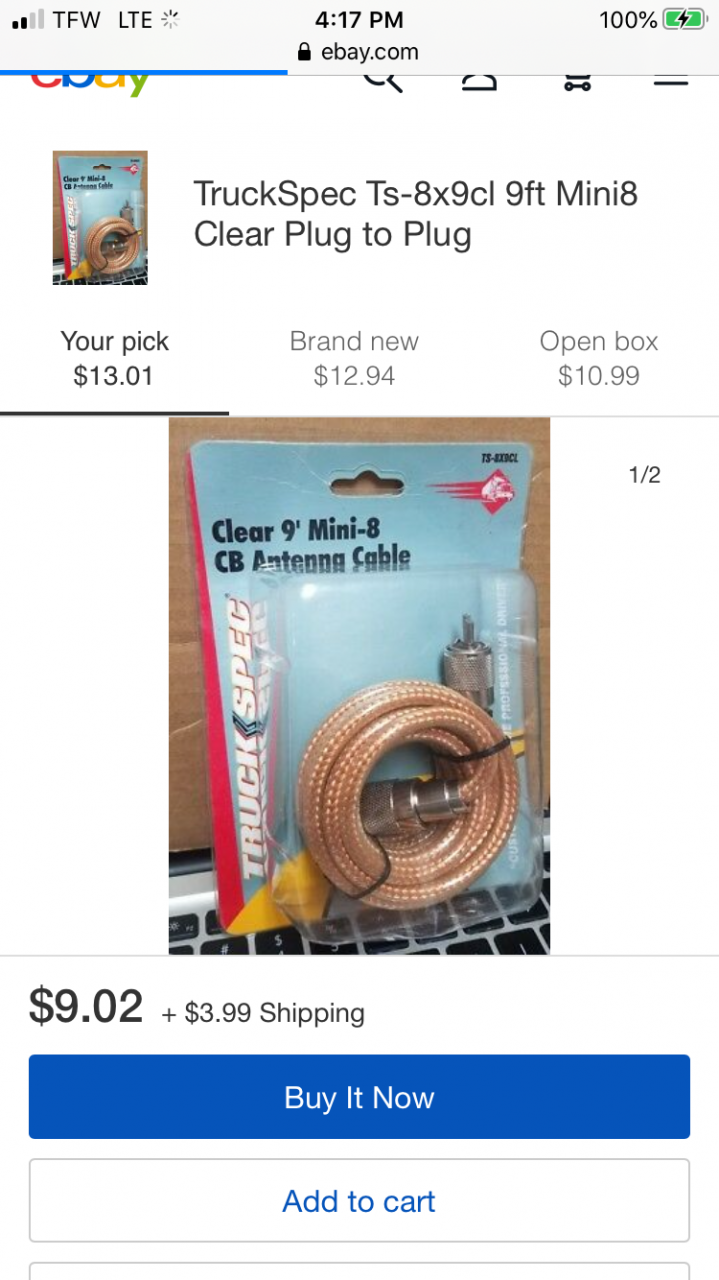The height and width of the screenshot is (1280, 719).
Task: Tap the ebay.com address bar
Action: [359, 52]
